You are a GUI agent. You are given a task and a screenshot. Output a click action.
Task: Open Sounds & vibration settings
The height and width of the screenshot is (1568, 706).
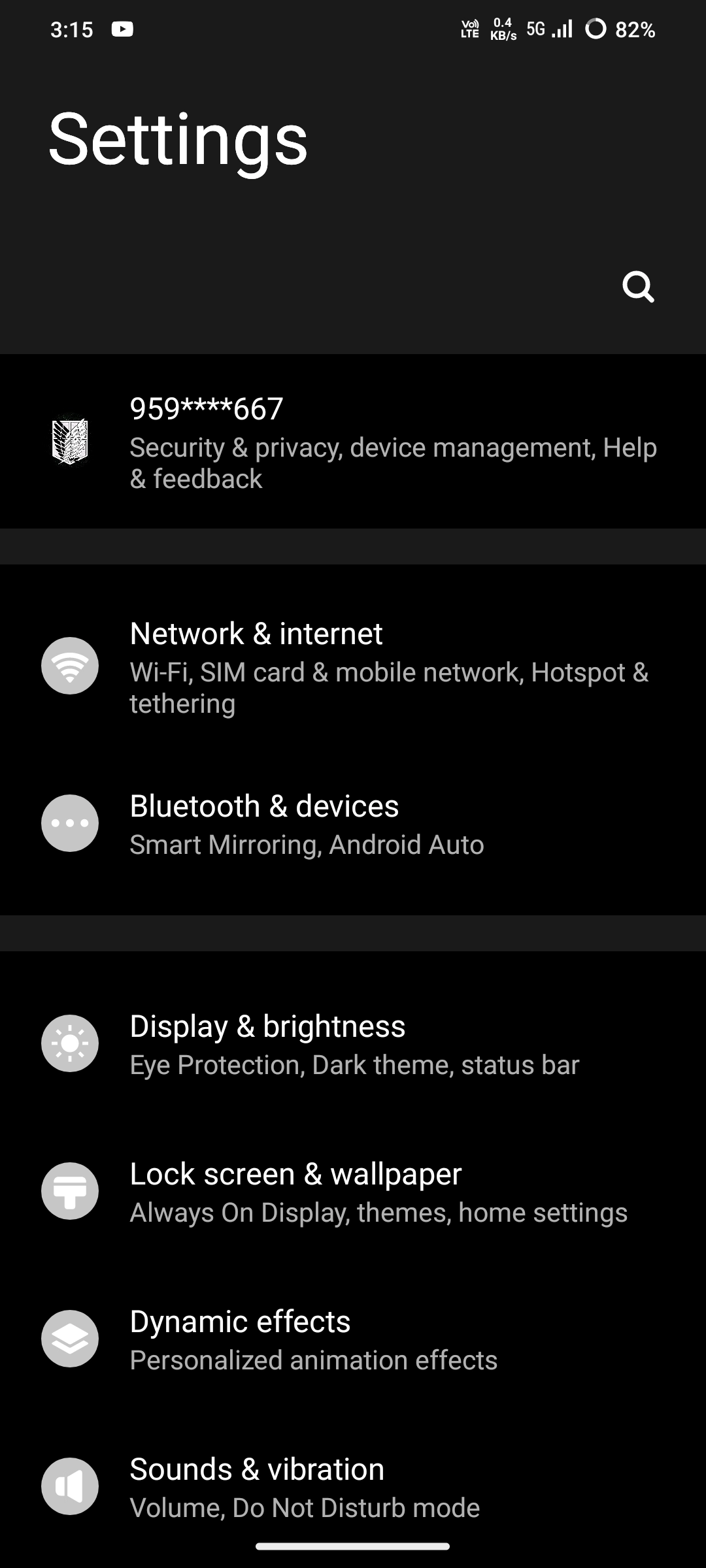tap(353, 1486)
